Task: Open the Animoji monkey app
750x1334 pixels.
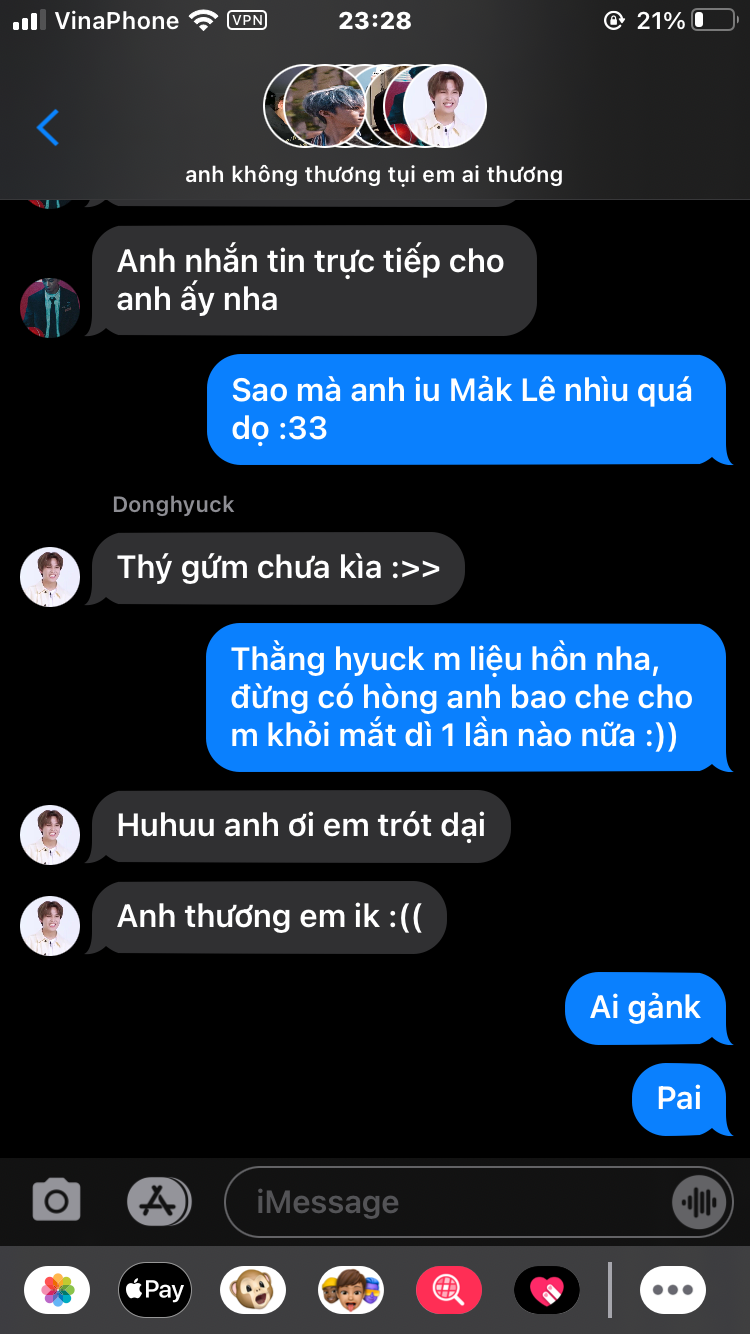Action: coord(253,1290)
